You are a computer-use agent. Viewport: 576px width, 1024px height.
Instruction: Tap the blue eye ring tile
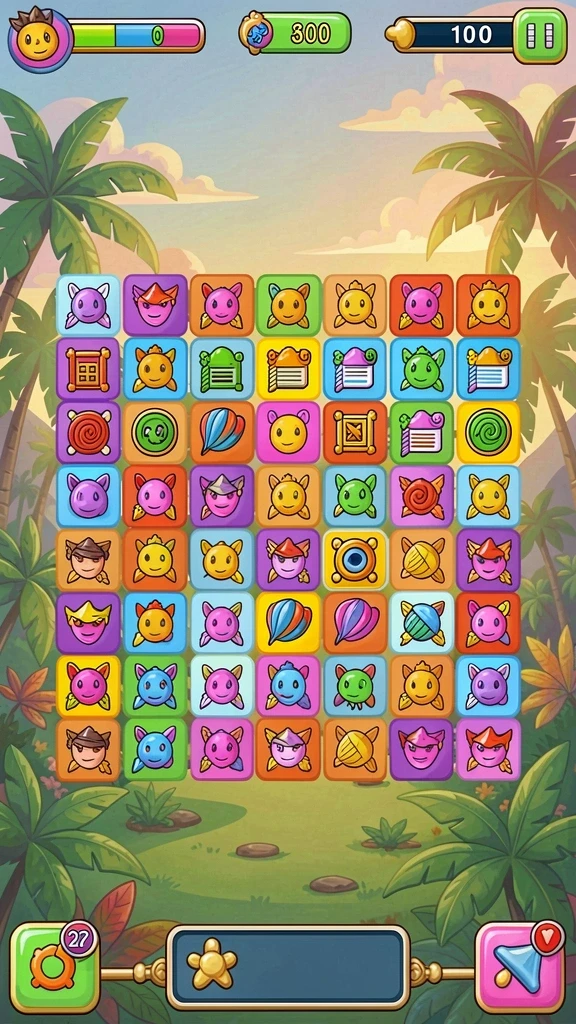[x=355, y=560]
